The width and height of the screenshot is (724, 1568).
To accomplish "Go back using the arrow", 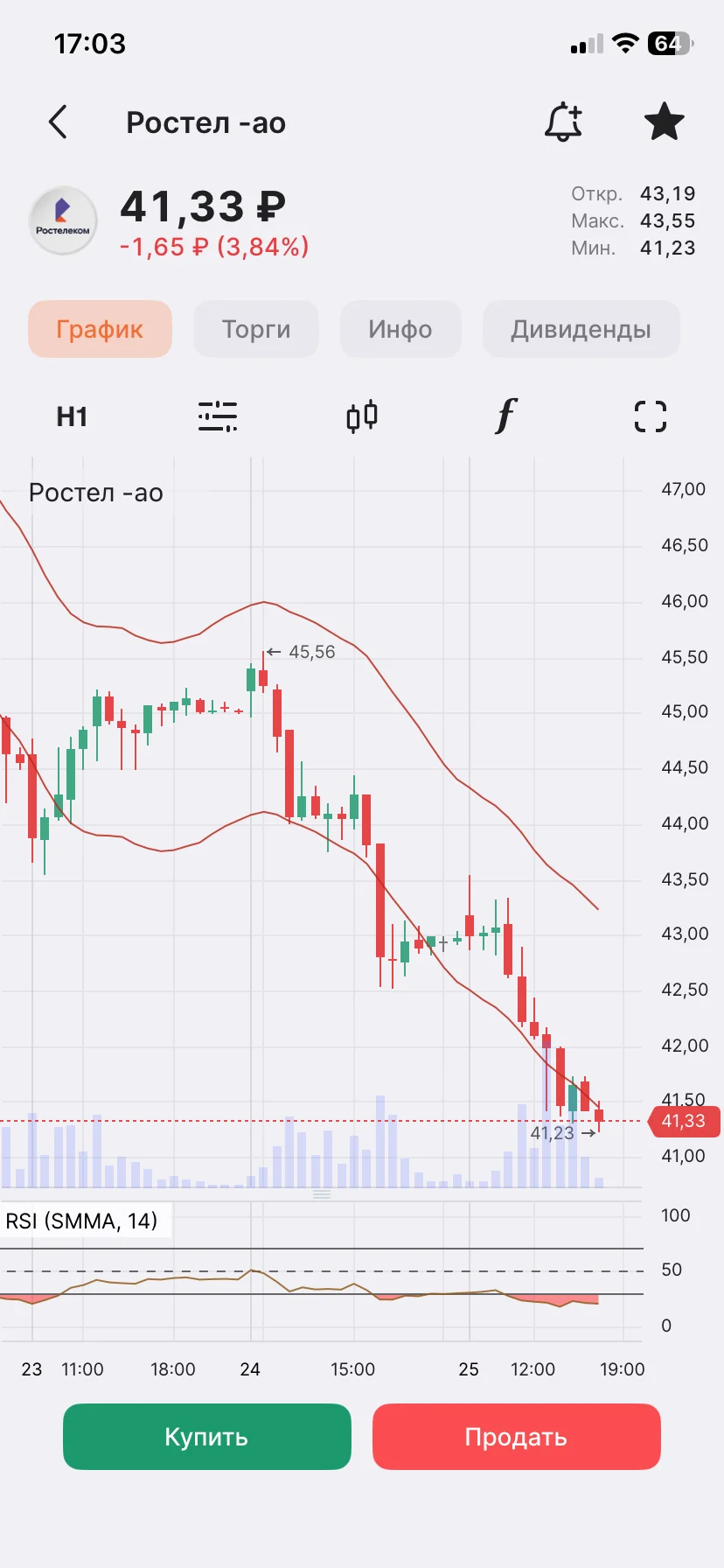I will (x=58, y=122).
